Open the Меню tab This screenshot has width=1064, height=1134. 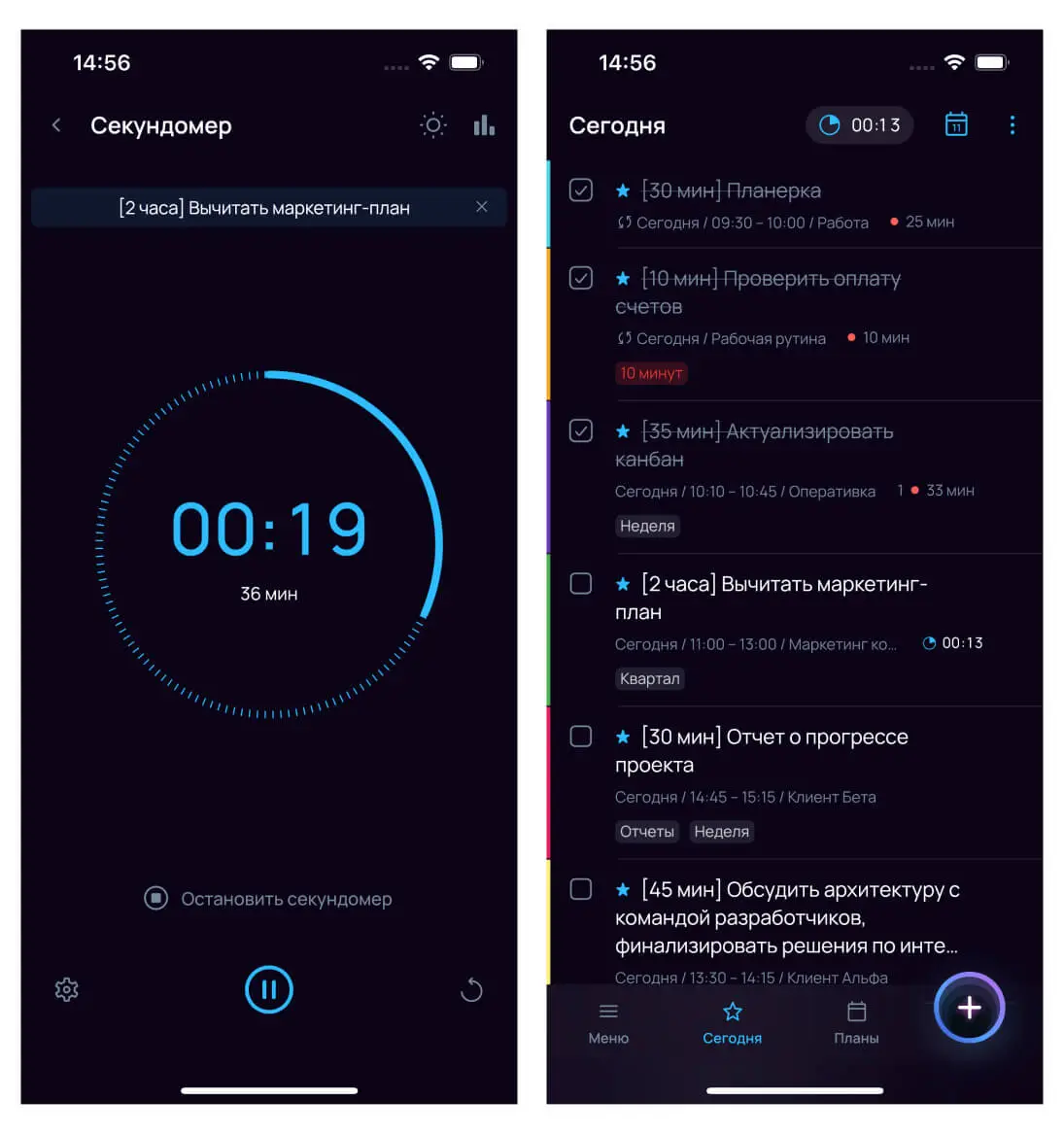point(608,1022)
